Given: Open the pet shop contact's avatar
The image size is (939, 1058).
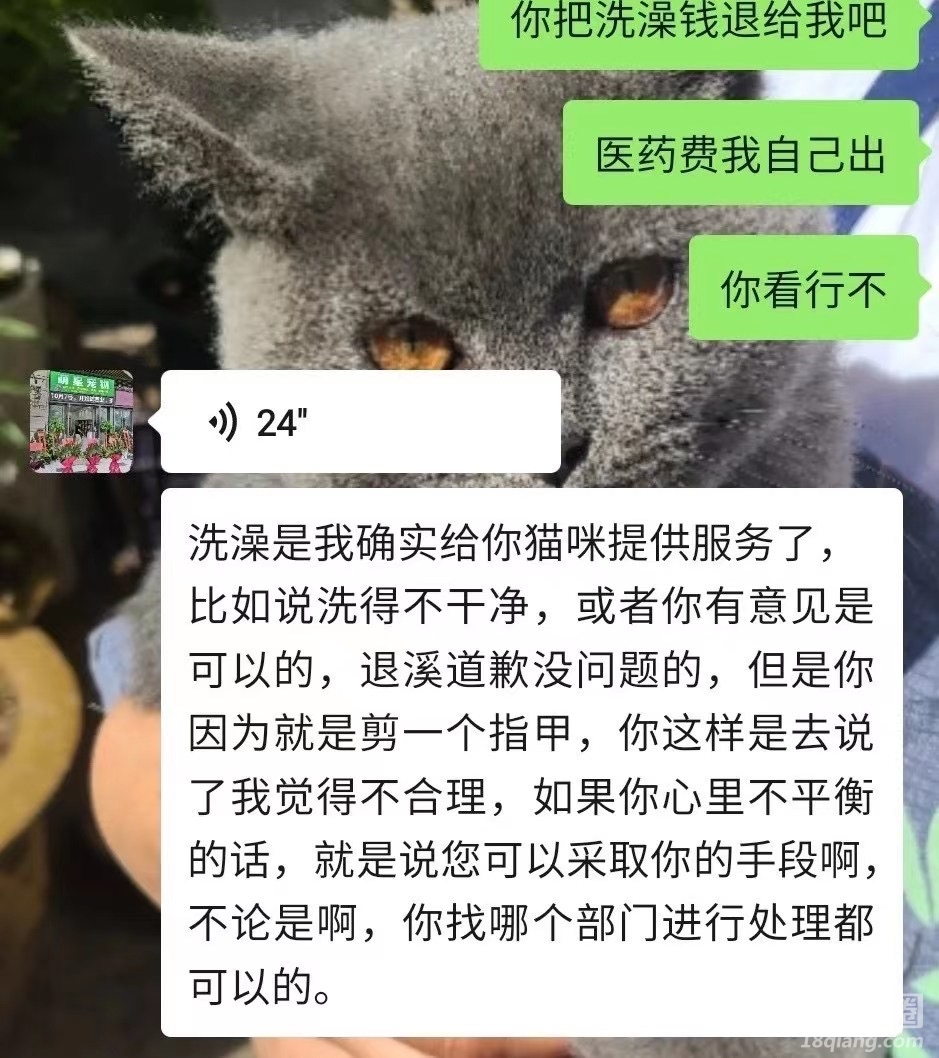Looking at the screenshot, I should 81,421.
